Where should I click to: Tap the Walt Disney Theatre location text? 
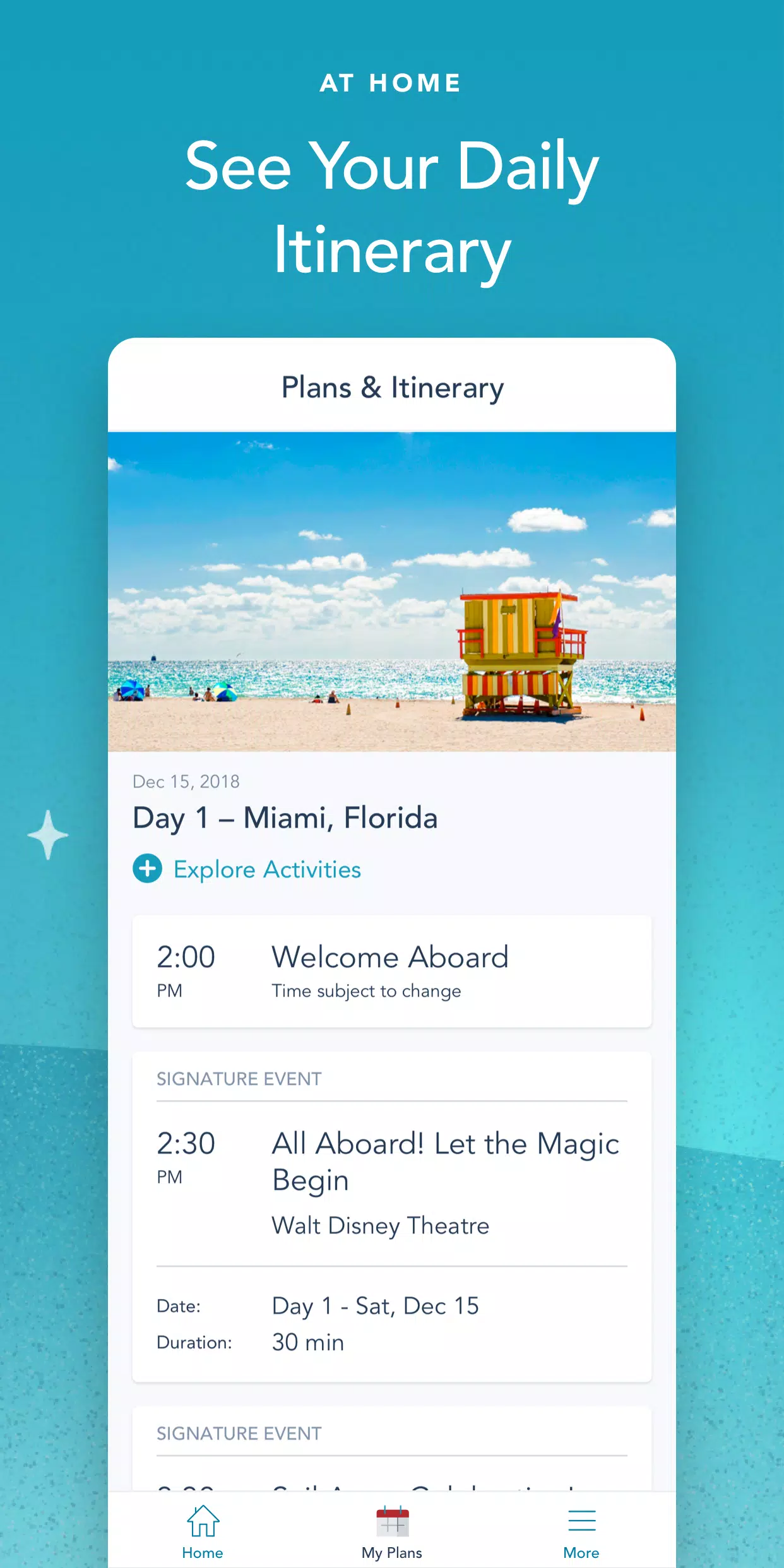(380, 1225)
